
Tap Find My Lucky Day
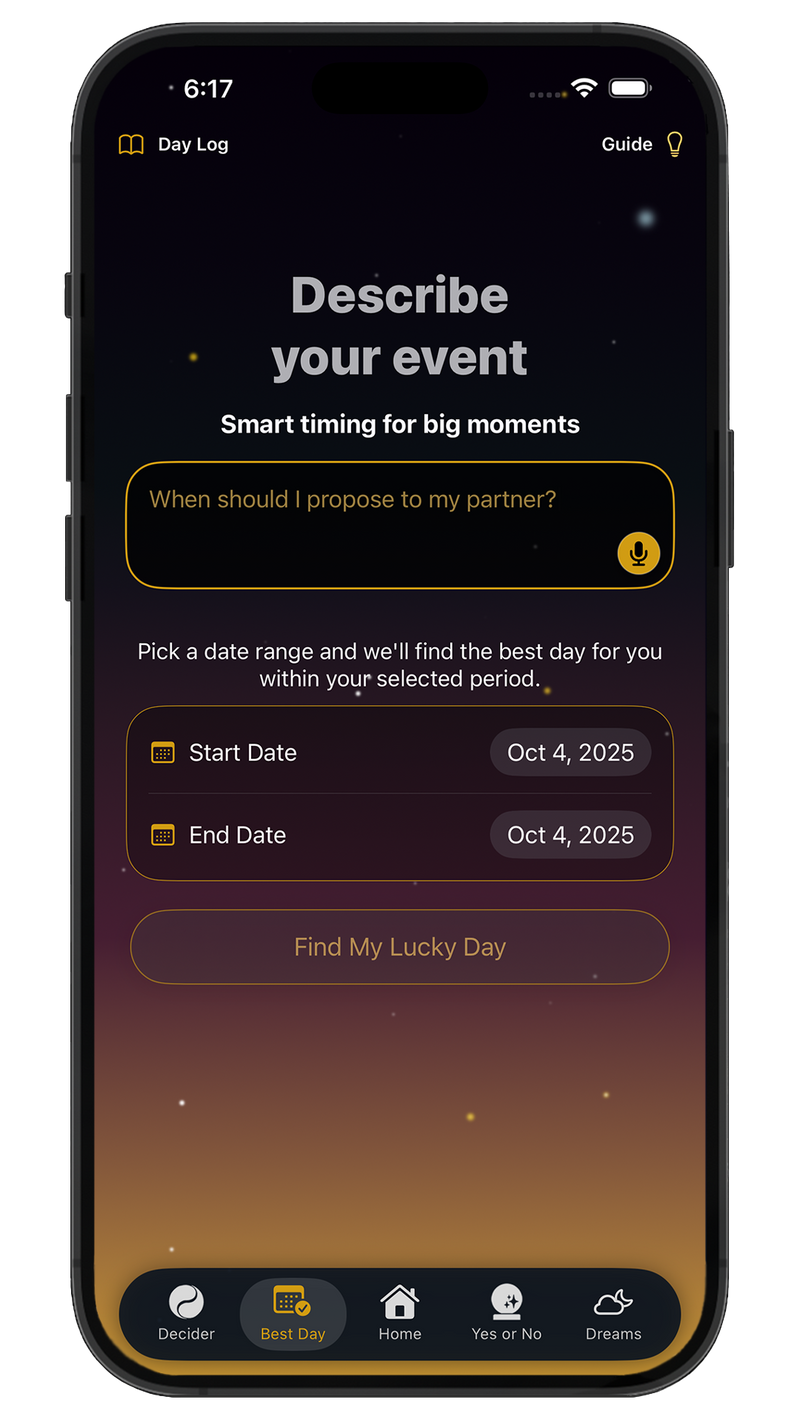(x=400, y=947)
